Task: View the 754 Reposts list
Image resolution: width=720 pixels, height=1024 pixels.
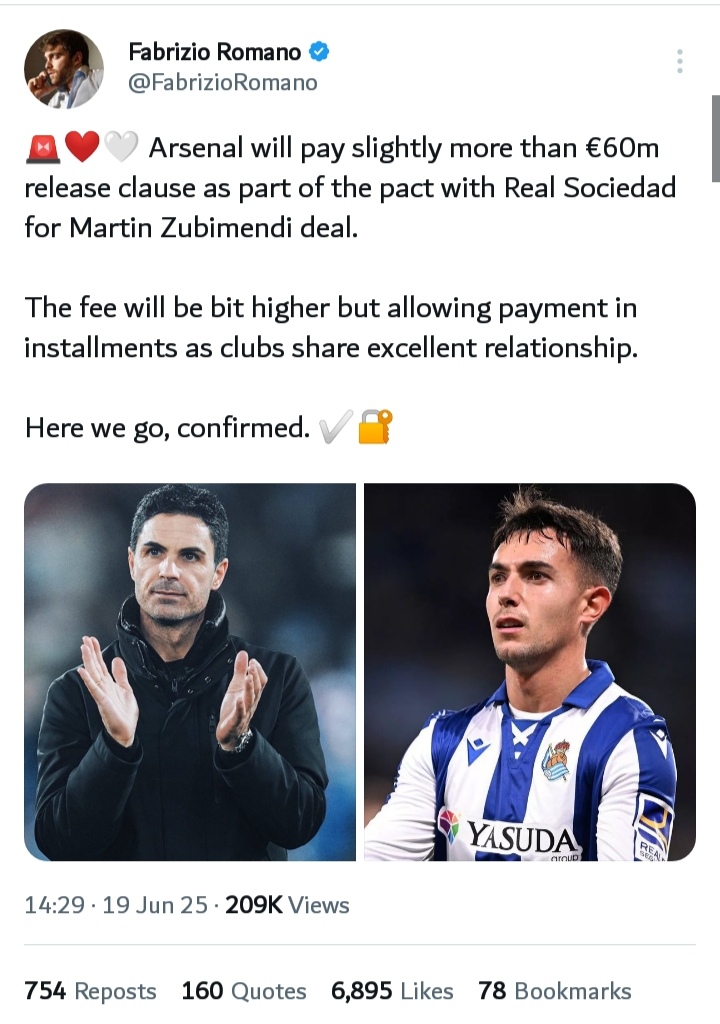Action: click(x=90, y=991)
